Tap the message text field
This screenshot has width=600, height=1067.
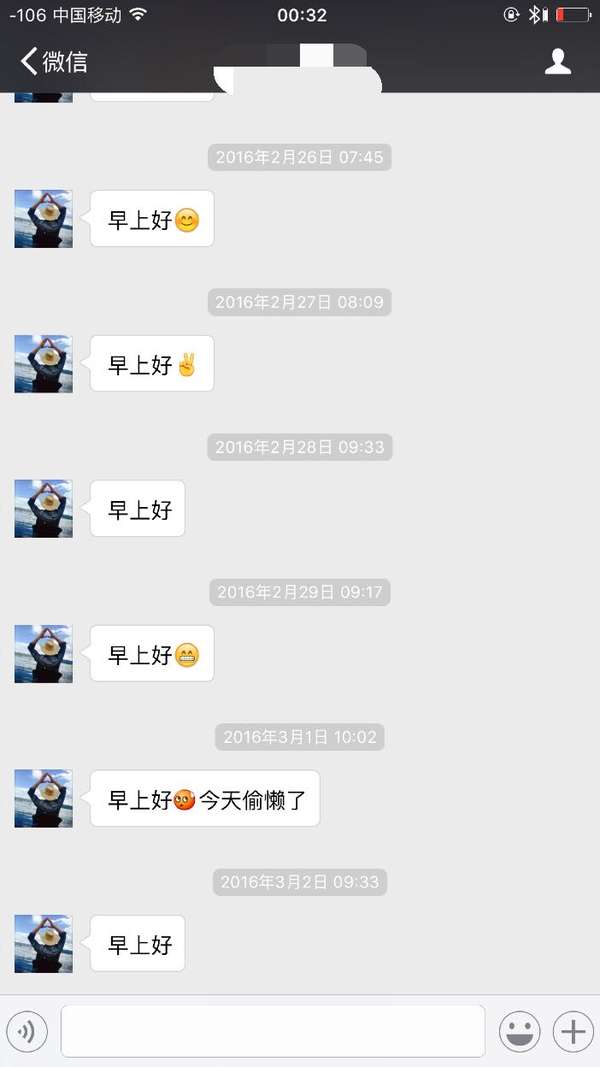click(273, 1031)
